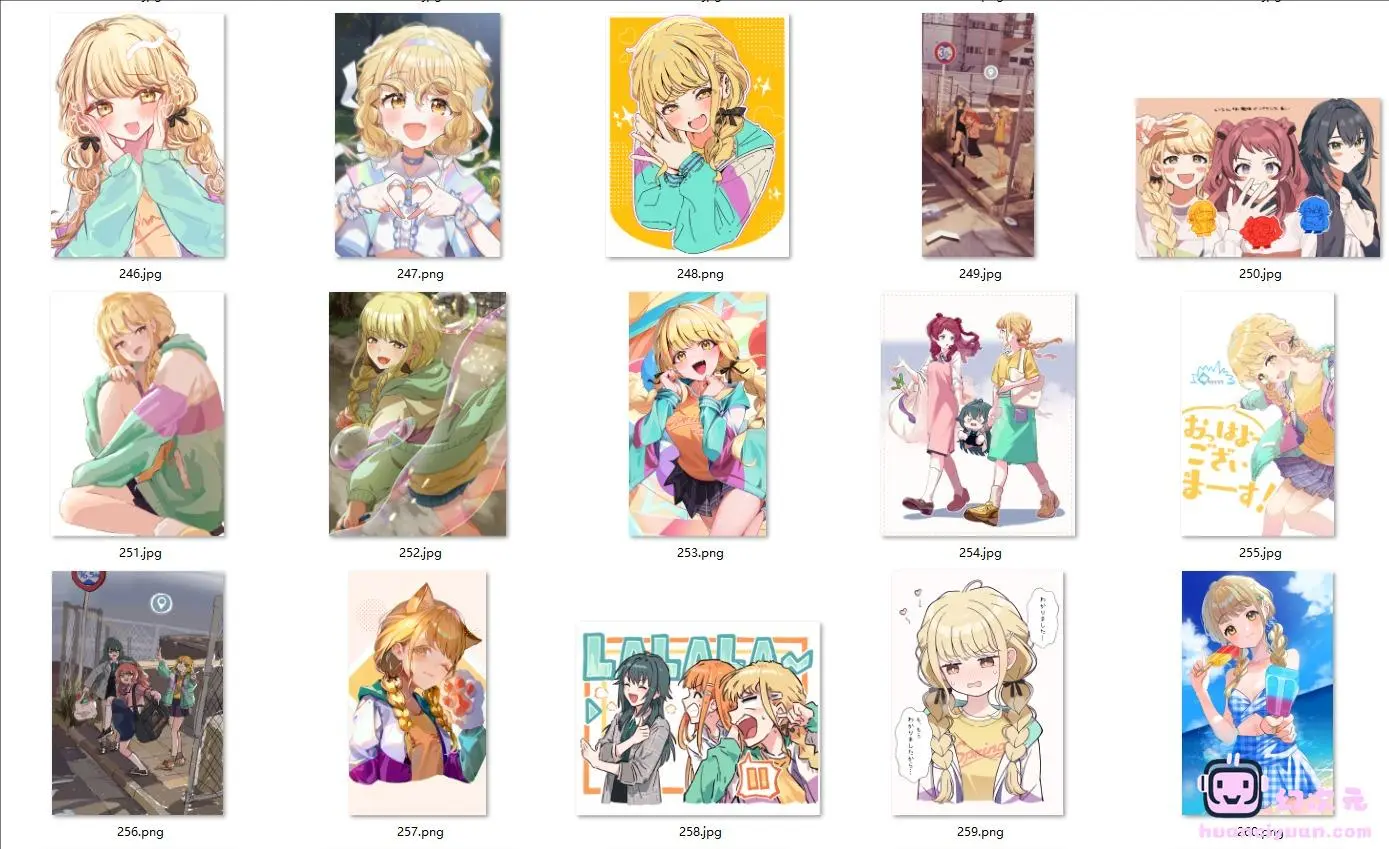The height and width of the screenshot is (849, 1389).
Task: View file 255.jpg
Action: click(1258, 414)
